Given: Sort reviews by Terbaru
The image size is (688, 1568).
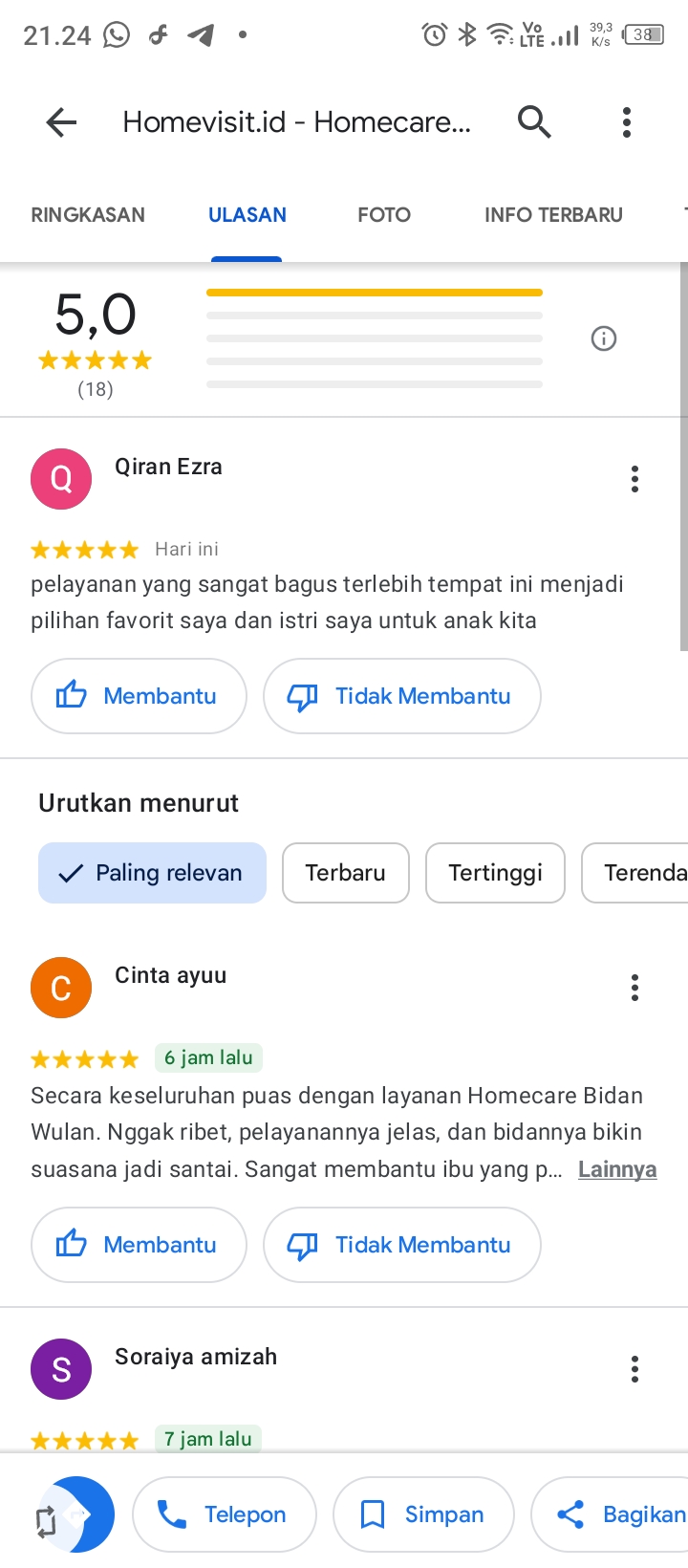Looking at the screenshot, I should pyautogui.click(x=345, y=873).
